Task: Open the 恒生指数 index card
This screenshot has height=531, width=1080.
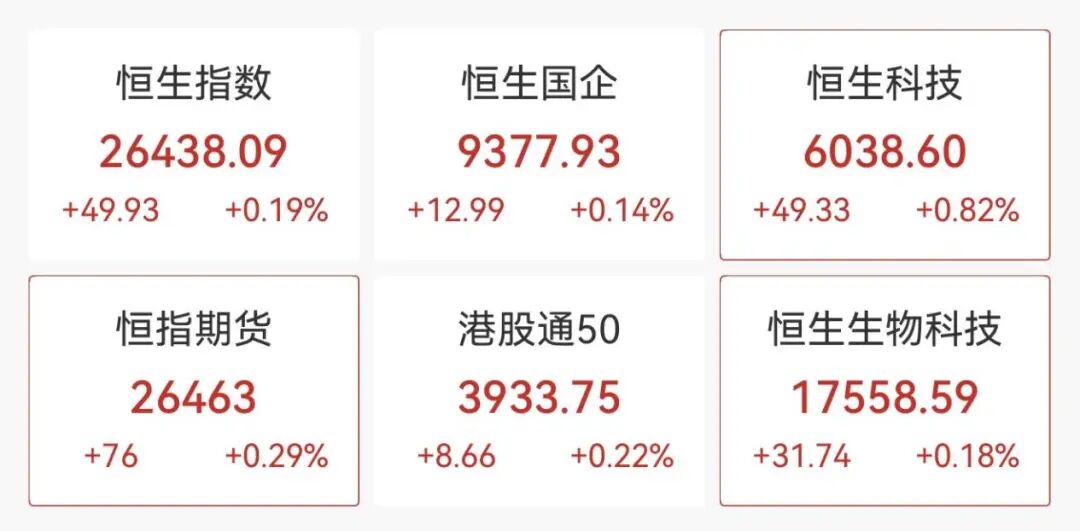Action: point(193,145)
